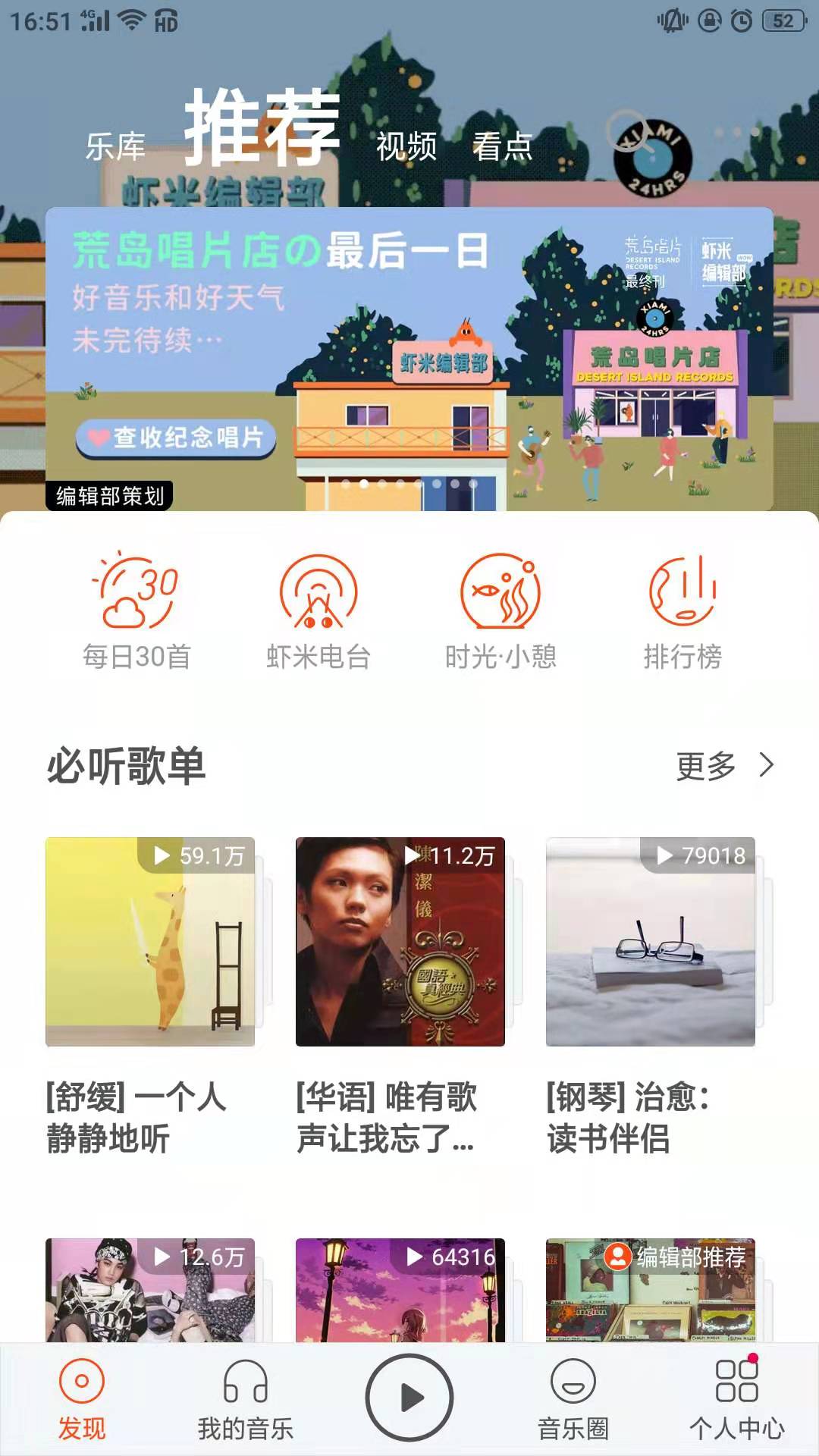819x1456 pixels.
Task: View 更多 playlists in 必听歌单
Action: 724,766
